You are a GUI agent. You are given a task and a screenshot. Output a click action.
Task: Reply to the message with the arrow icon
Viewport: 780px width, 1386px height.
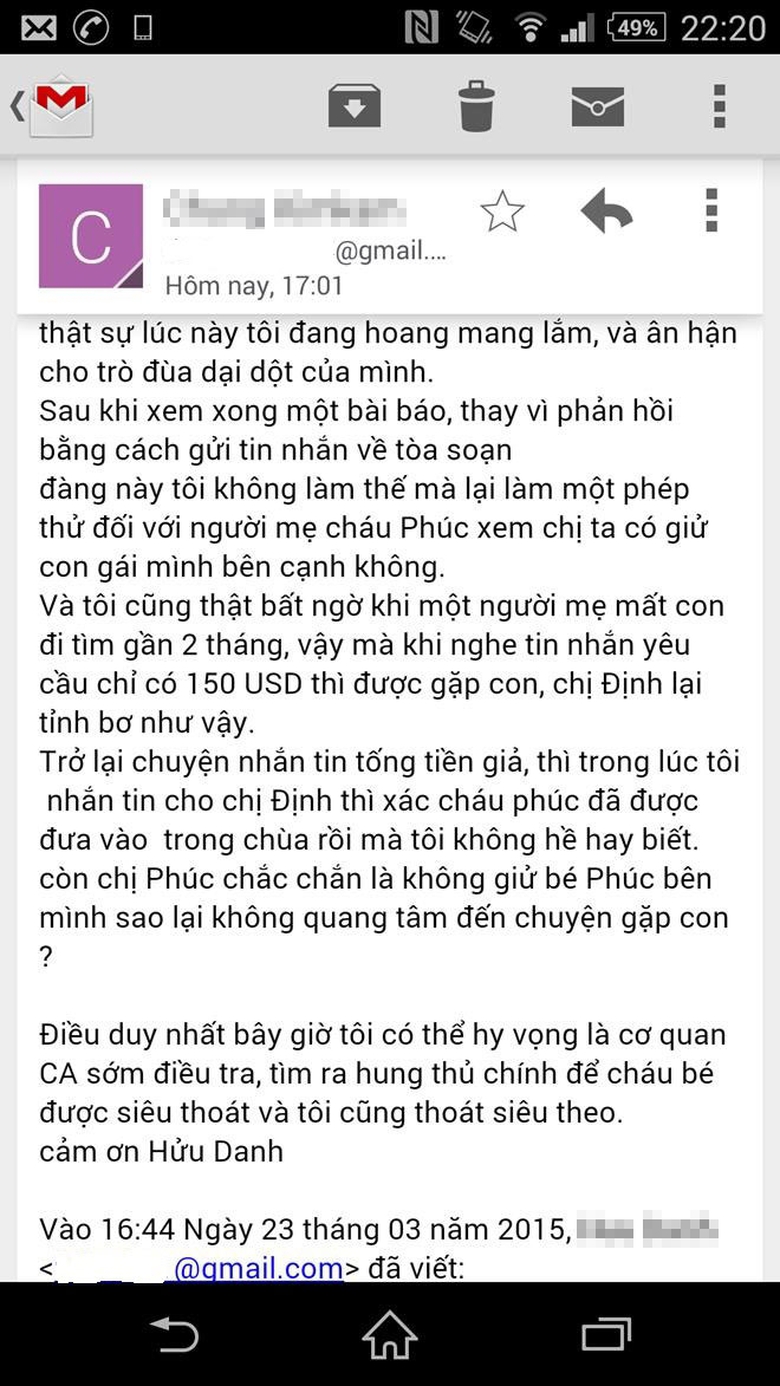(608, 212)
